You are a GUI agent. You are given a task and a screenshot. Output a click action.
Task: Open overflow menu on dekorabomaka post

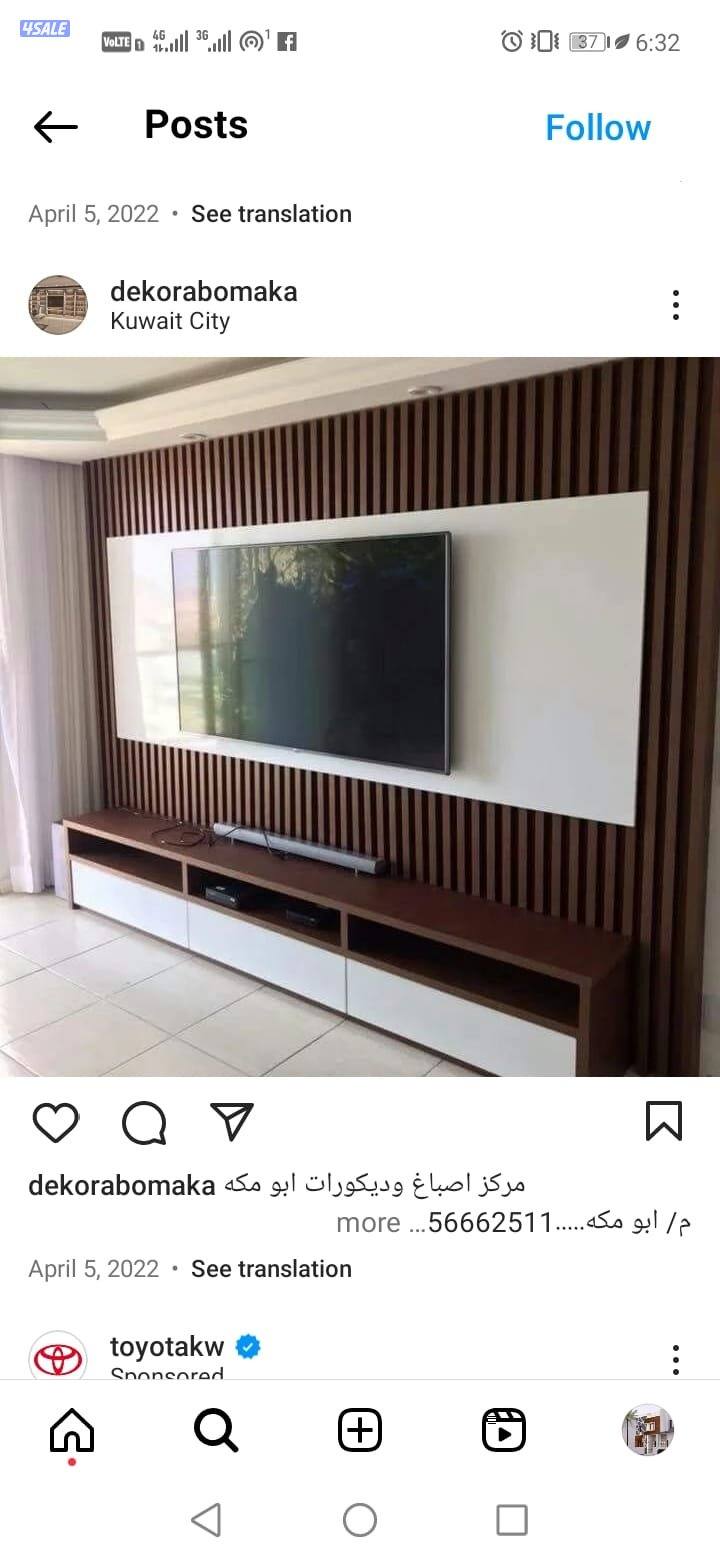click(x=676, y=305)
